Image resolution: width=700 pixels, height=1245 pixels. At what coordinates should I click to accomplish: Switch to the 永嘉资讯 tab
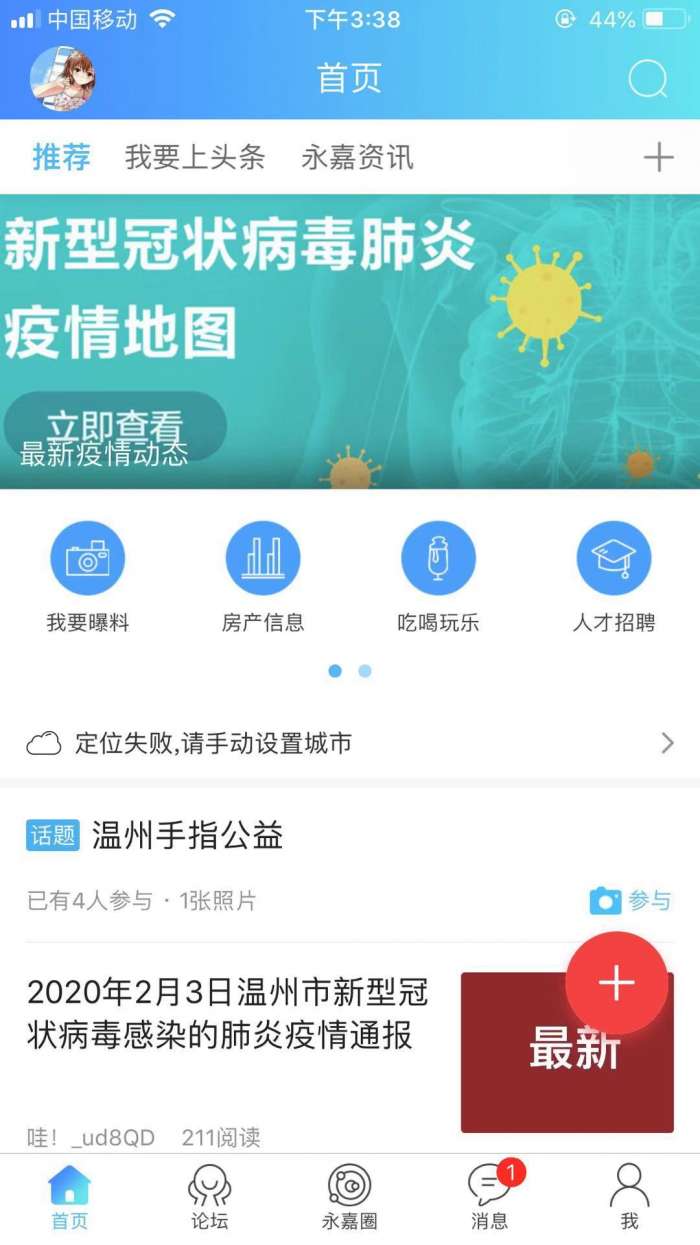357,157
